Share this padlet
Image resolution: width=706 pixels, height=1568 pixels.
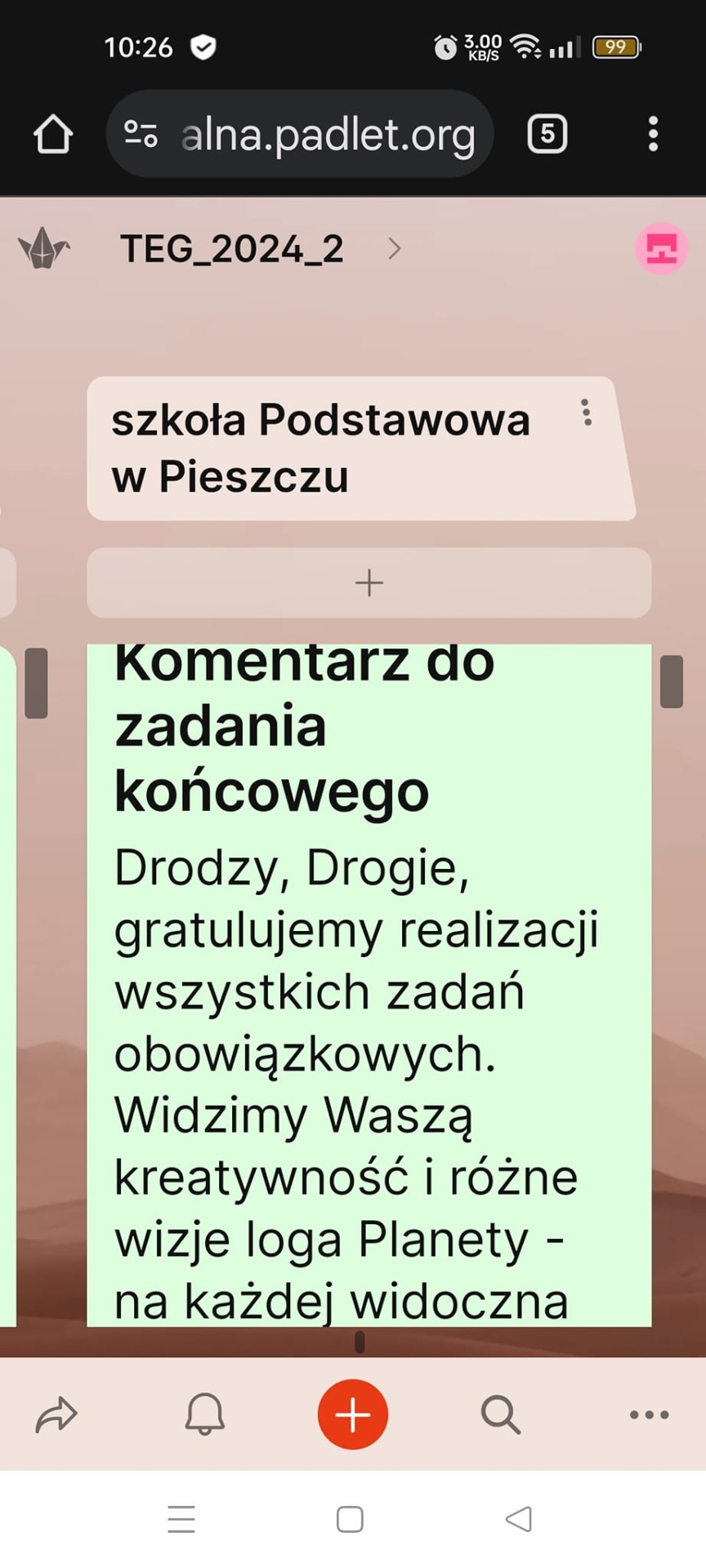[x=56, y=1414]
